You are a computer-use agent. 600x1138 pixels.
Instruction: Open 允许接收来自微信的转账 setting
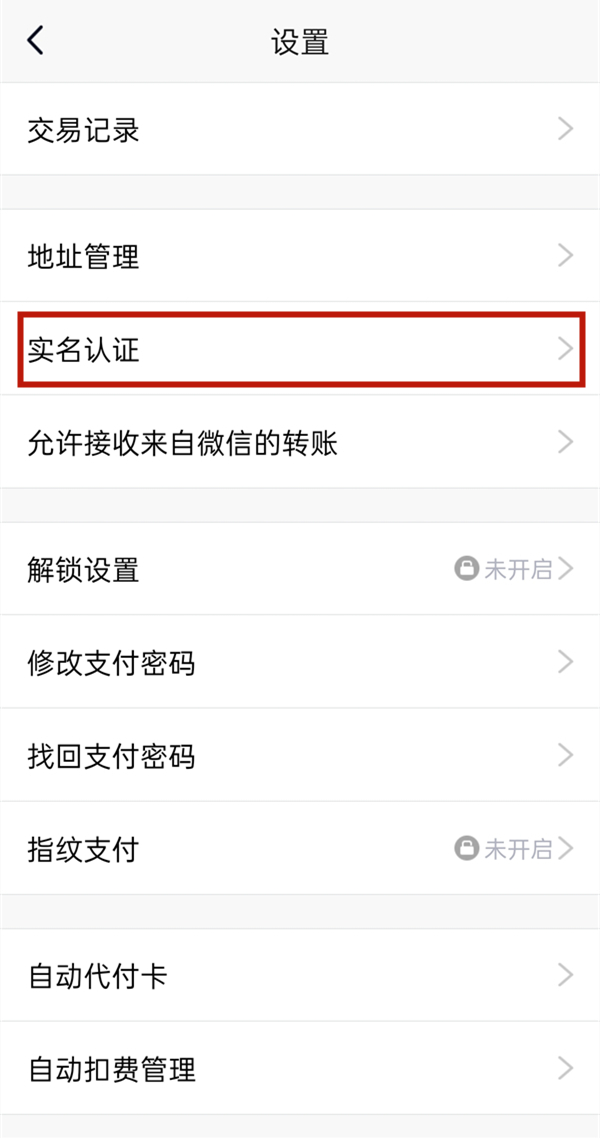coord(300,442)
